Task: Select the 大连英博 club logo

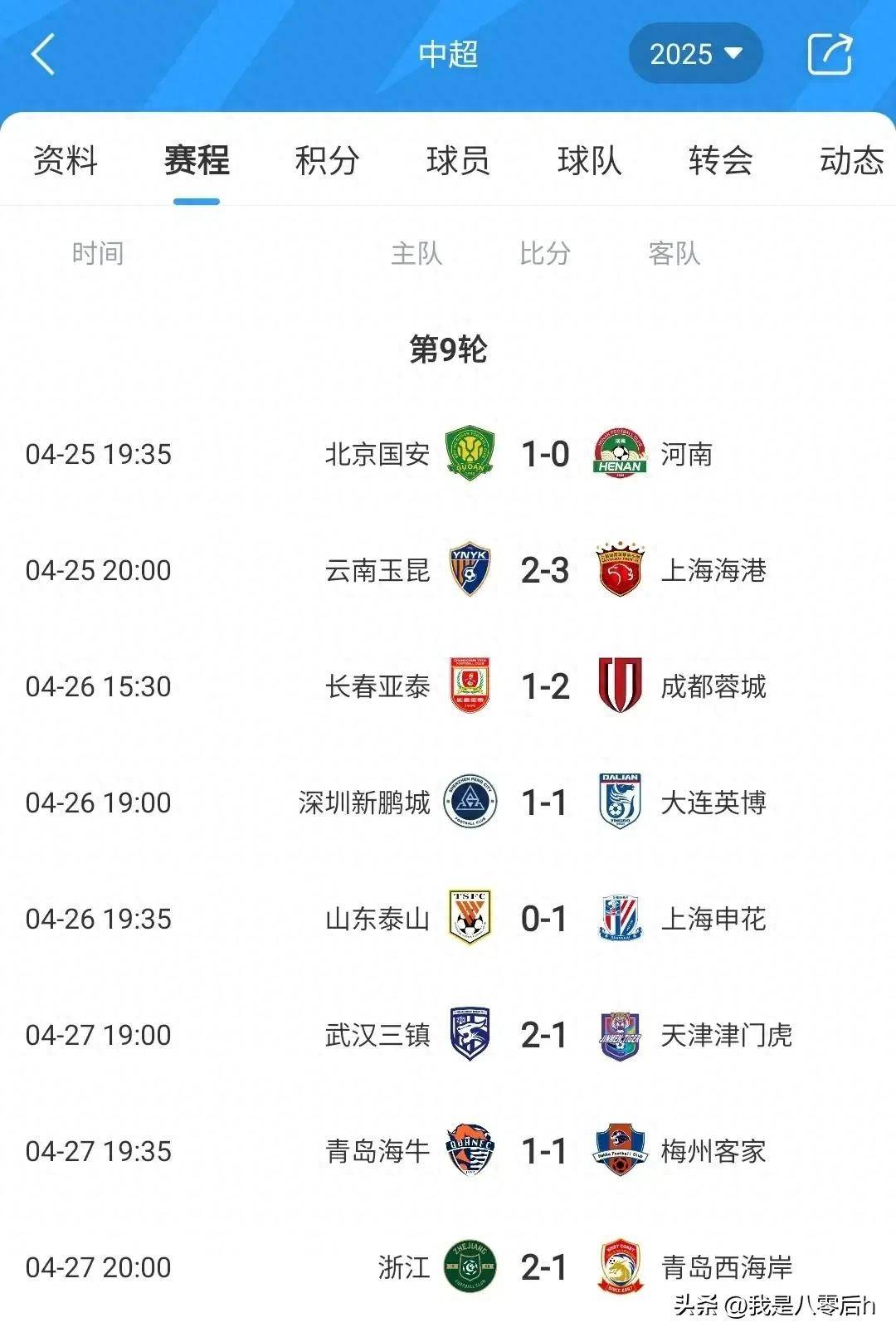Action: [x=619, y=803]
